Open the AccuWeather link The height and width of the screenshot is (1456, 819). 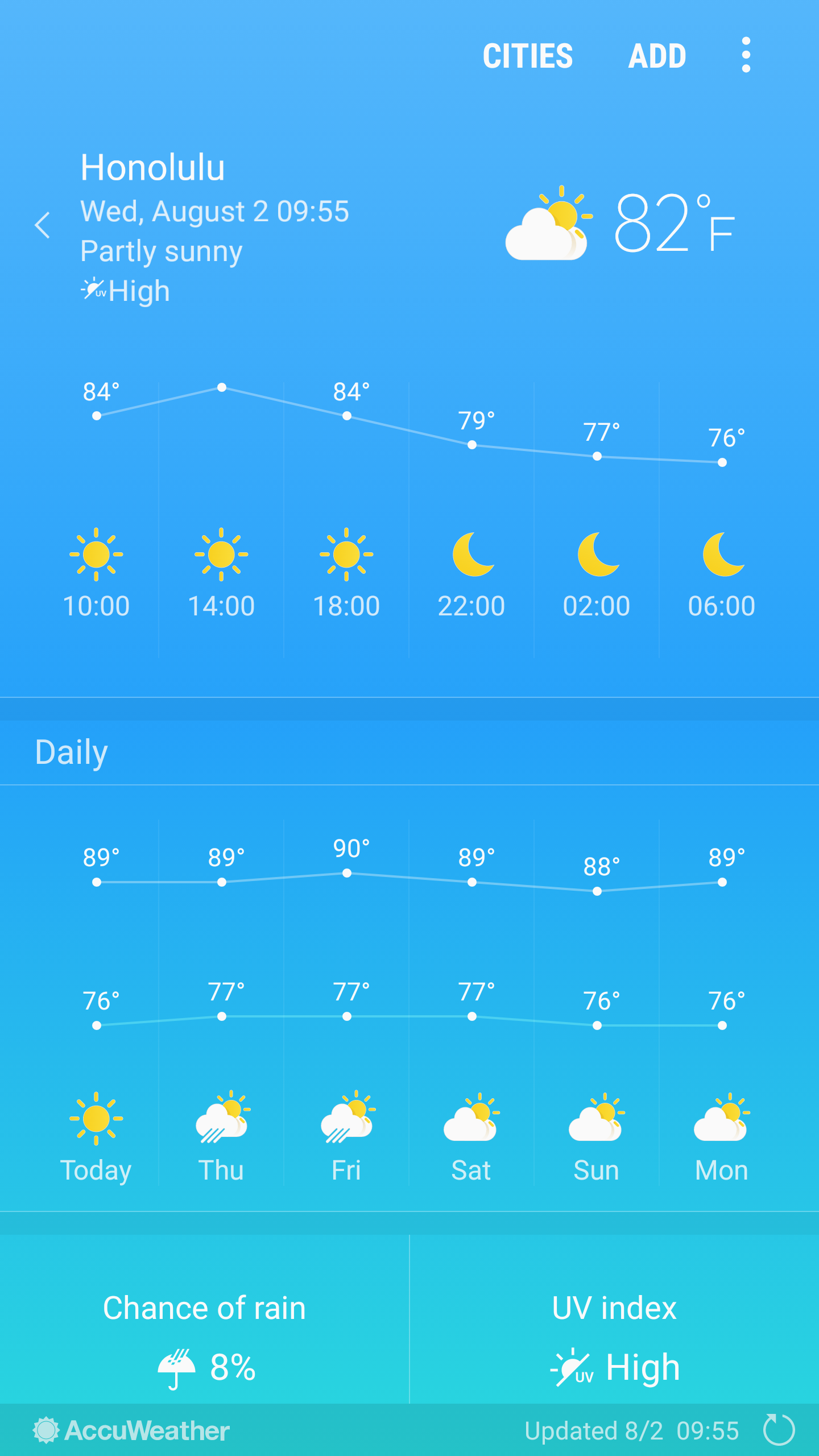coord(132,1430)
